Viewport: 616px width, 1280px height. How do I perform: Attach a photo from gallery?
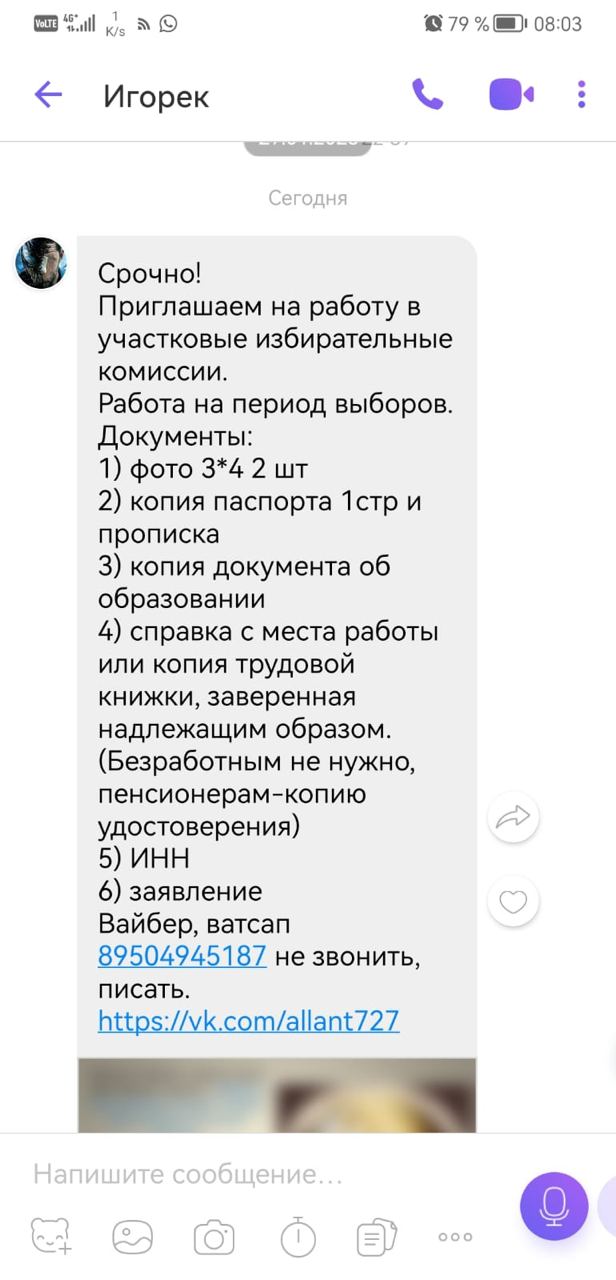pyautogui.click(x=132, y=1238)
